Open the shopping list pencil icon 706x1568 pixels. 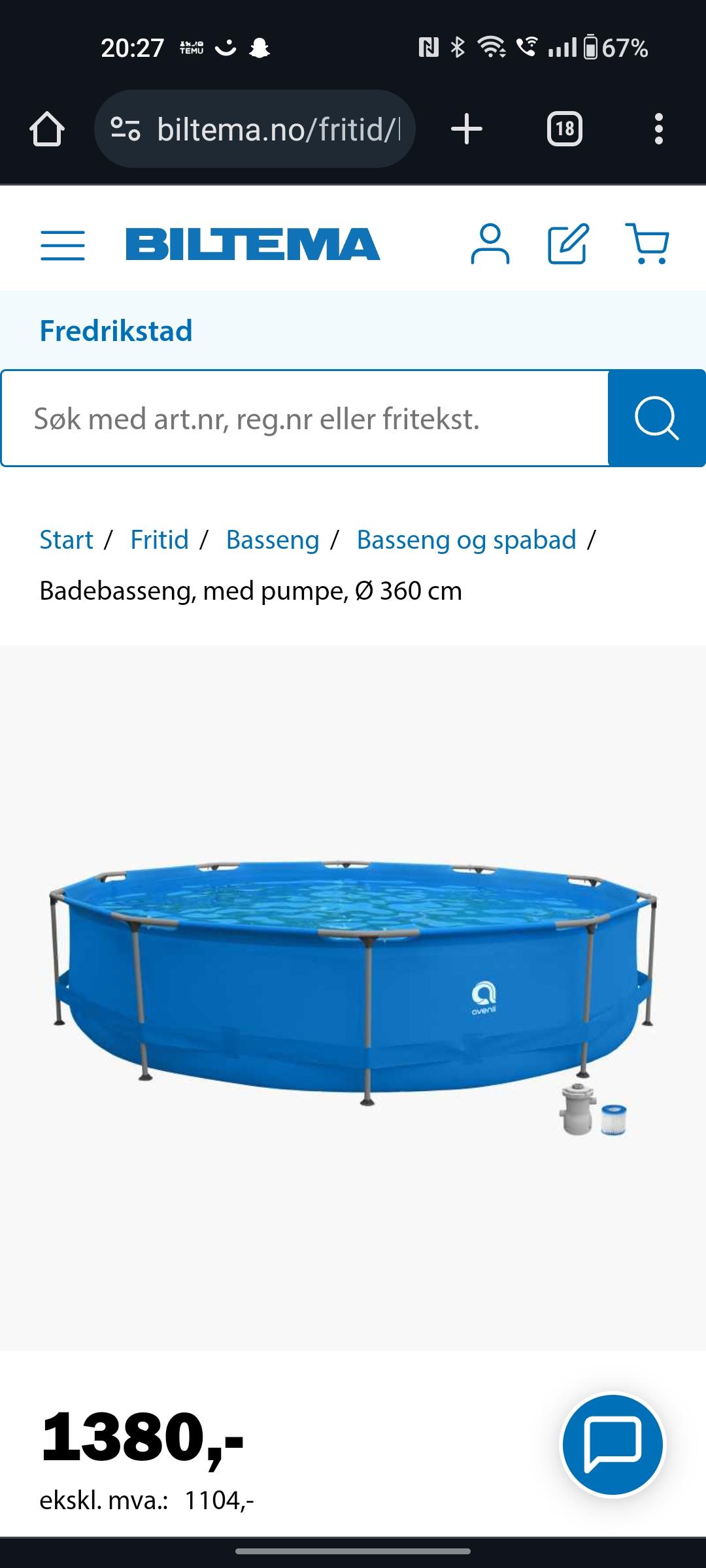click(567, 244)
